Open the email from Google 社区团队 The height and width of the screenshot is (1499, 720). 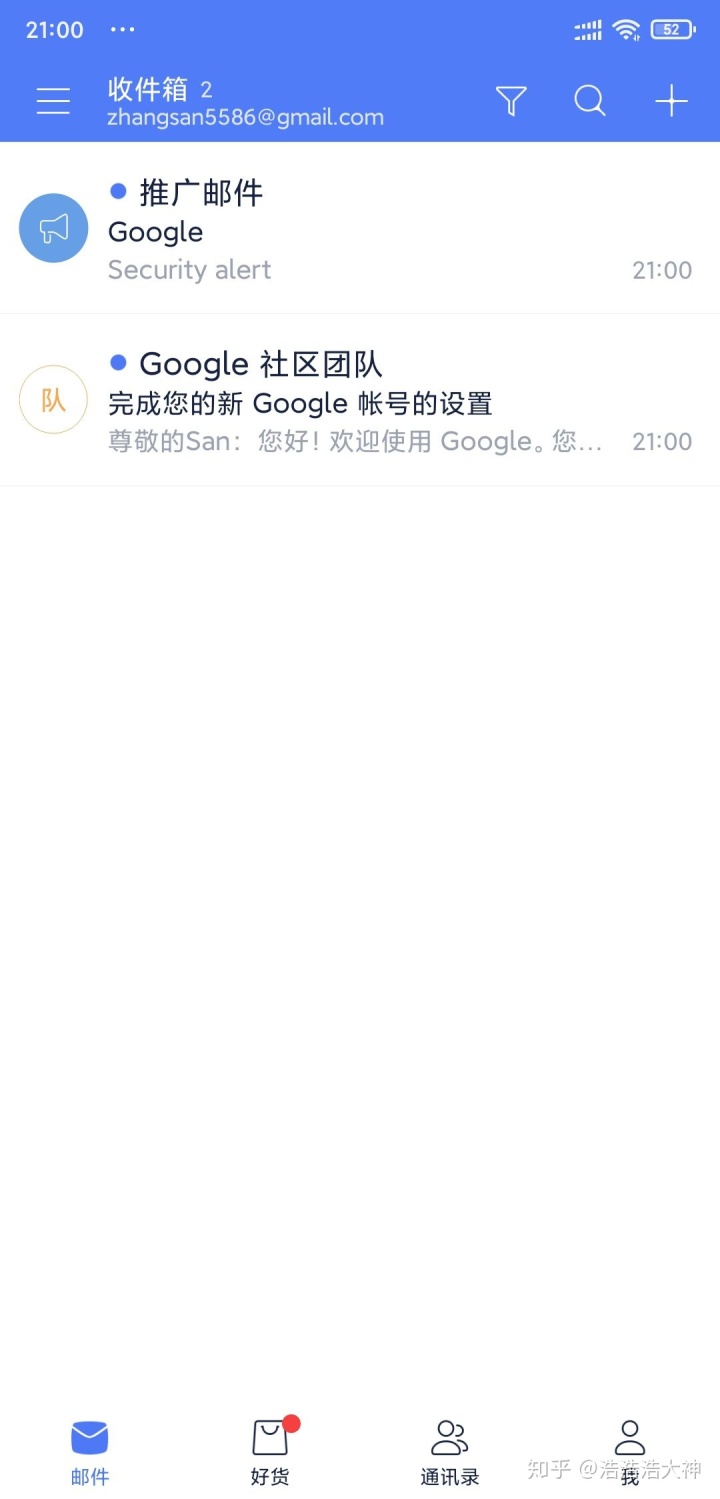click(x=360, y=400)
